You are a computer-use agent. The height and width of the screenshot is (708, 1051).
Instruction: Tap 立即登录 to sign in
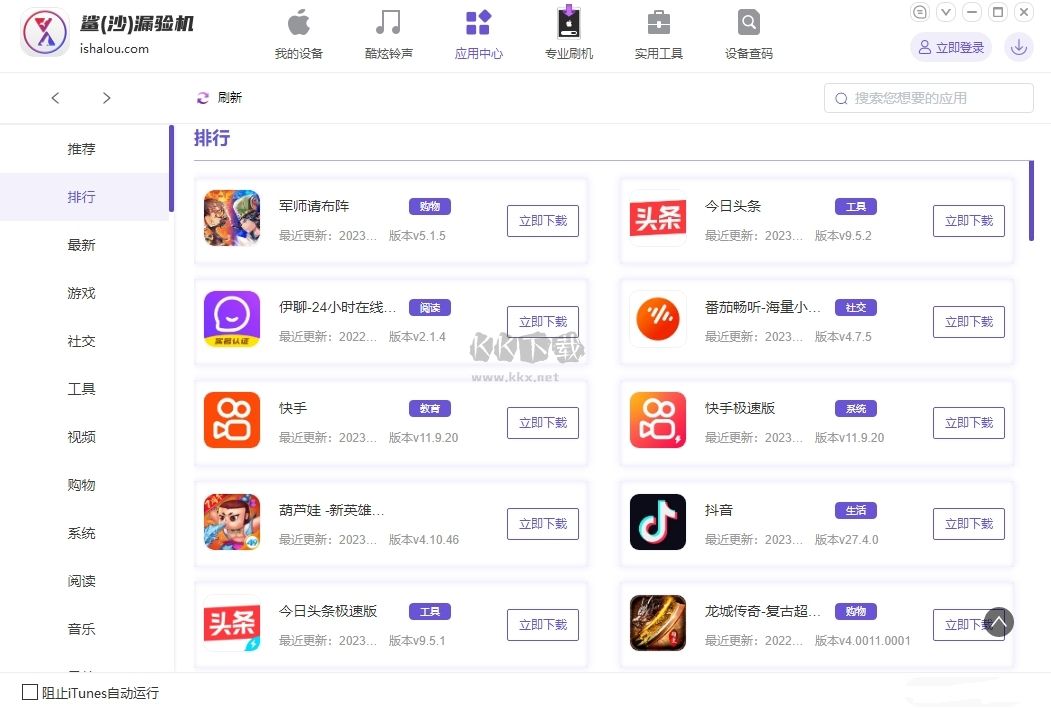coord(950,47)
